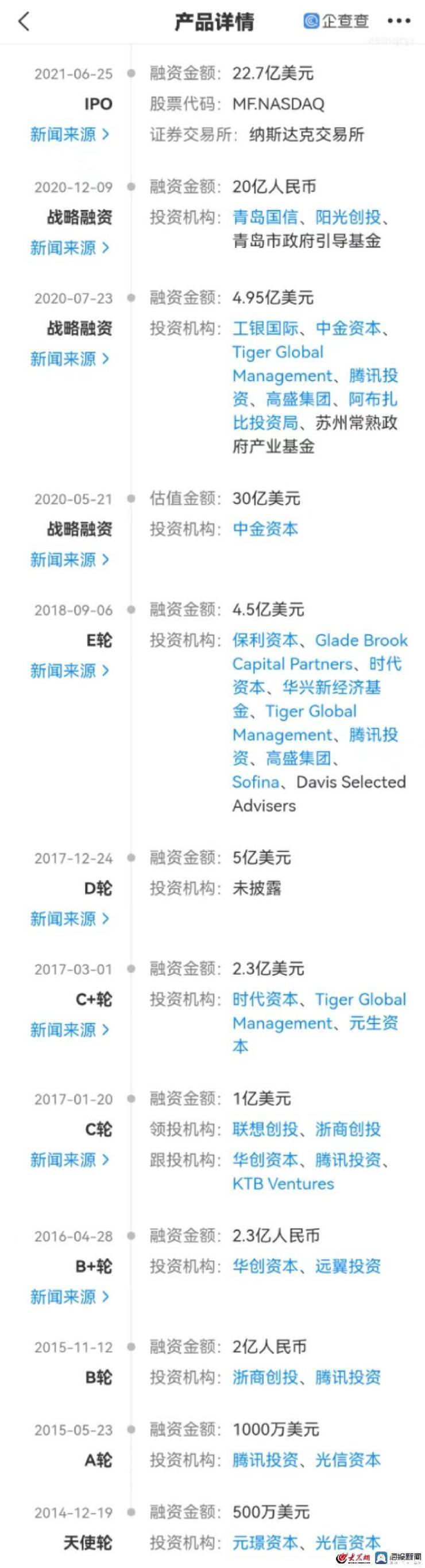Open angel round investor 元璟资本

tap(265, 1542)
